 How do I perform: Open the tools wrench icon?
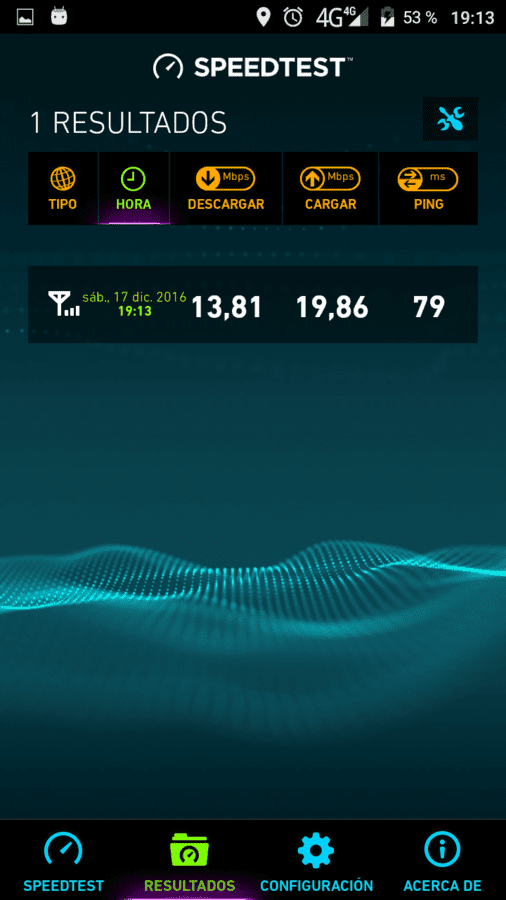[450, 119]
